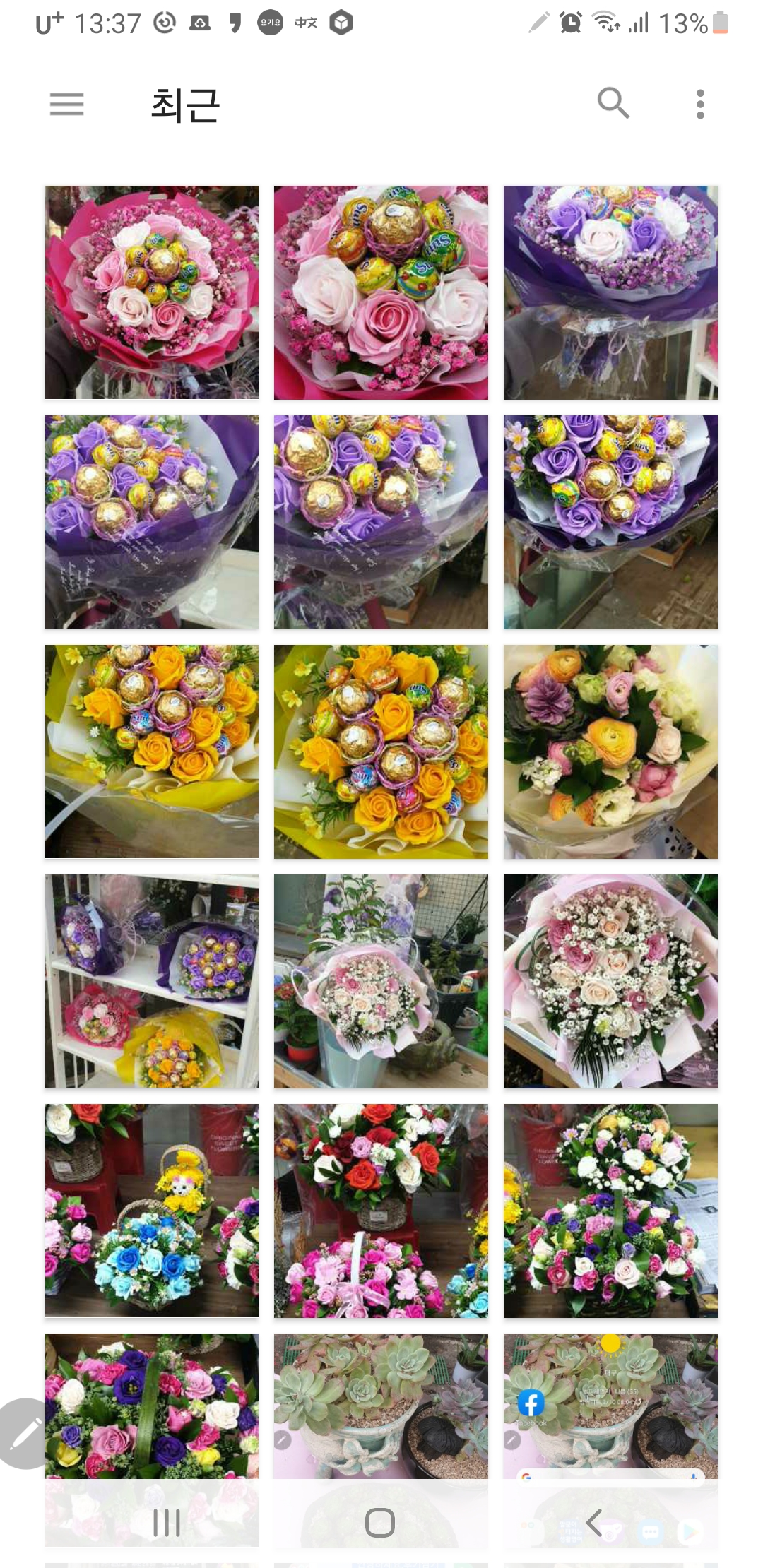Go to the home screen via home button
Screen dimensions: 763x1568
click(x=380, y=1523)
